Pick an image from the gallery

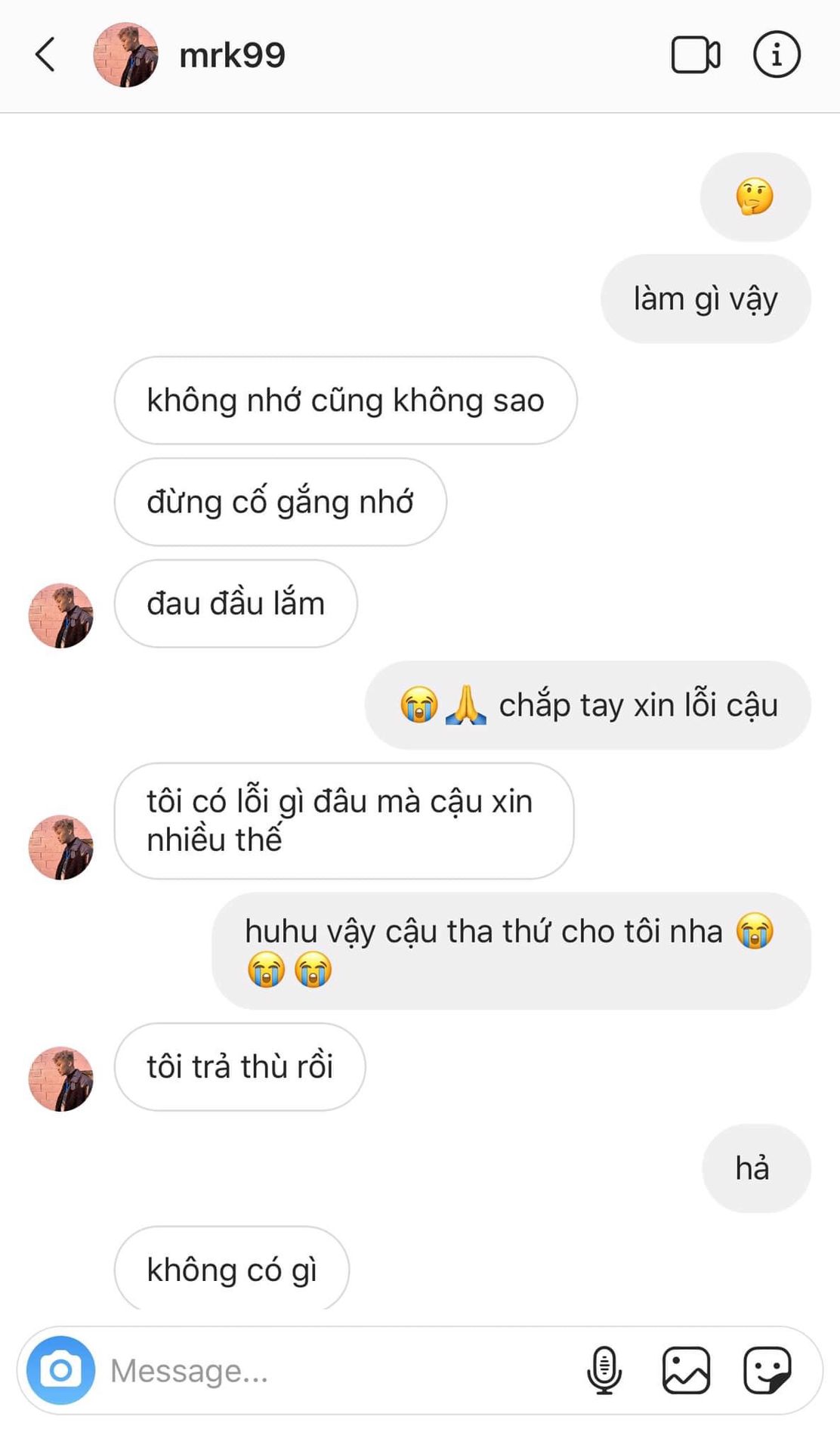(686, 1370)
